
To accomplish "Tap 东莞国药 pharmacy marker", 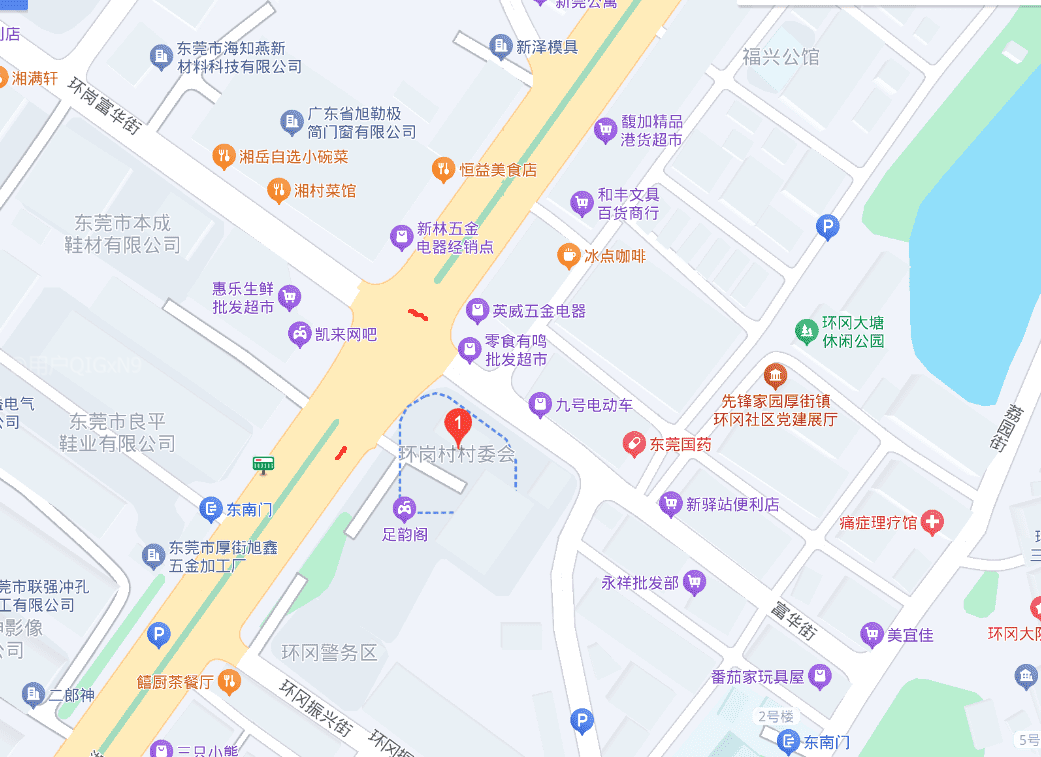I will [633, 444].
